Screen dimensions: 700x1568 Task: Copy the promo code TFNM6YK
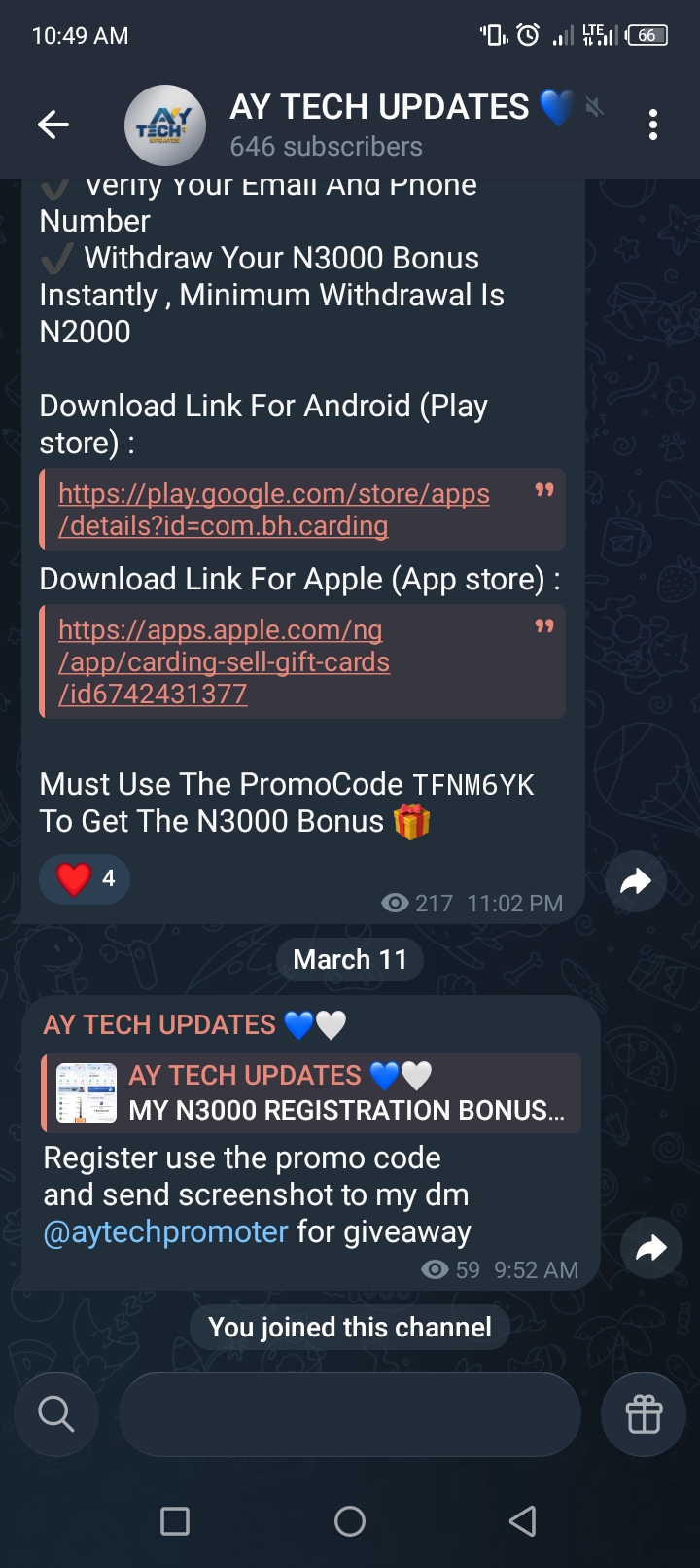pos(472,785)
